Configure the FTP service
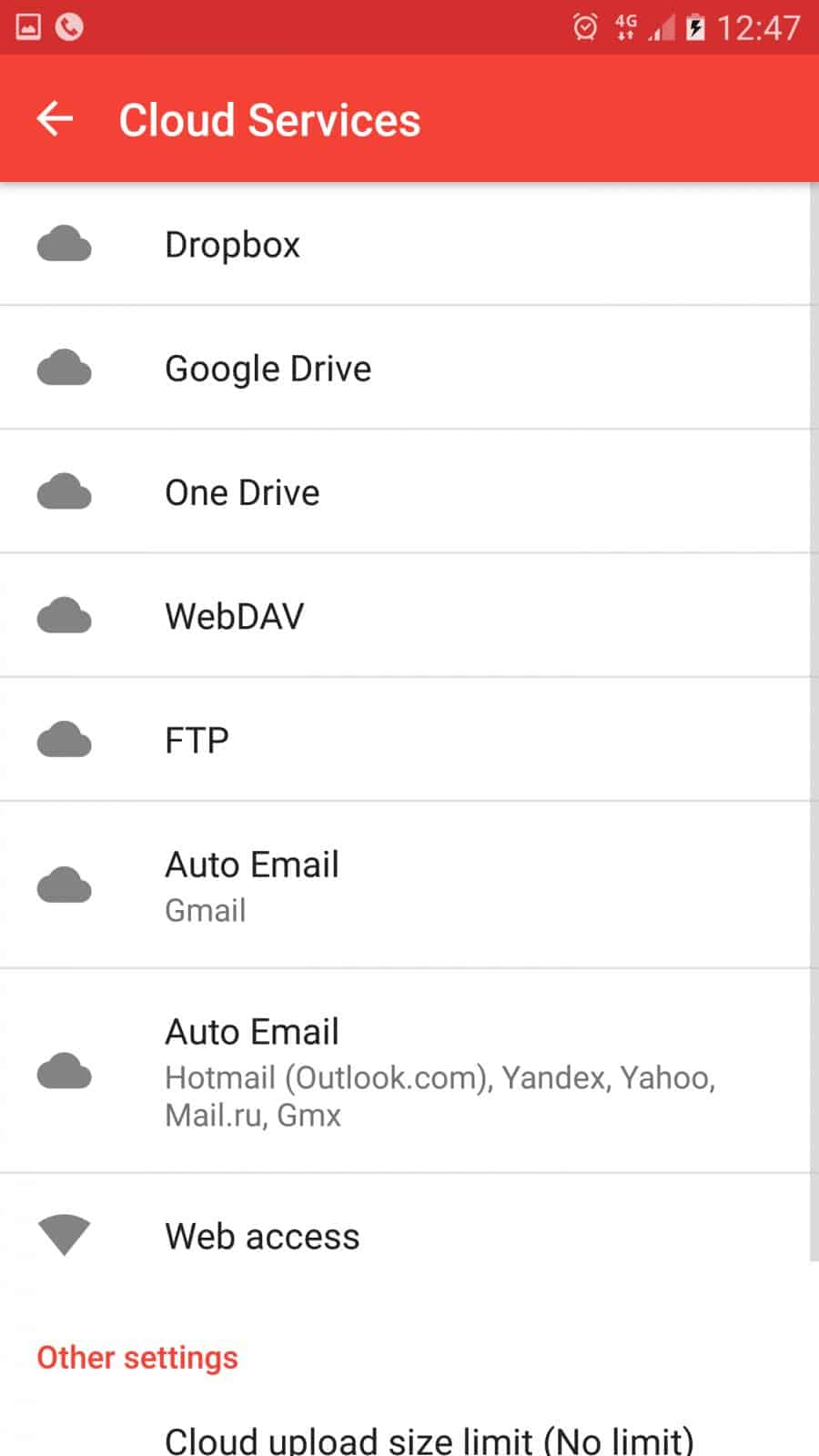 coord(405,739)
